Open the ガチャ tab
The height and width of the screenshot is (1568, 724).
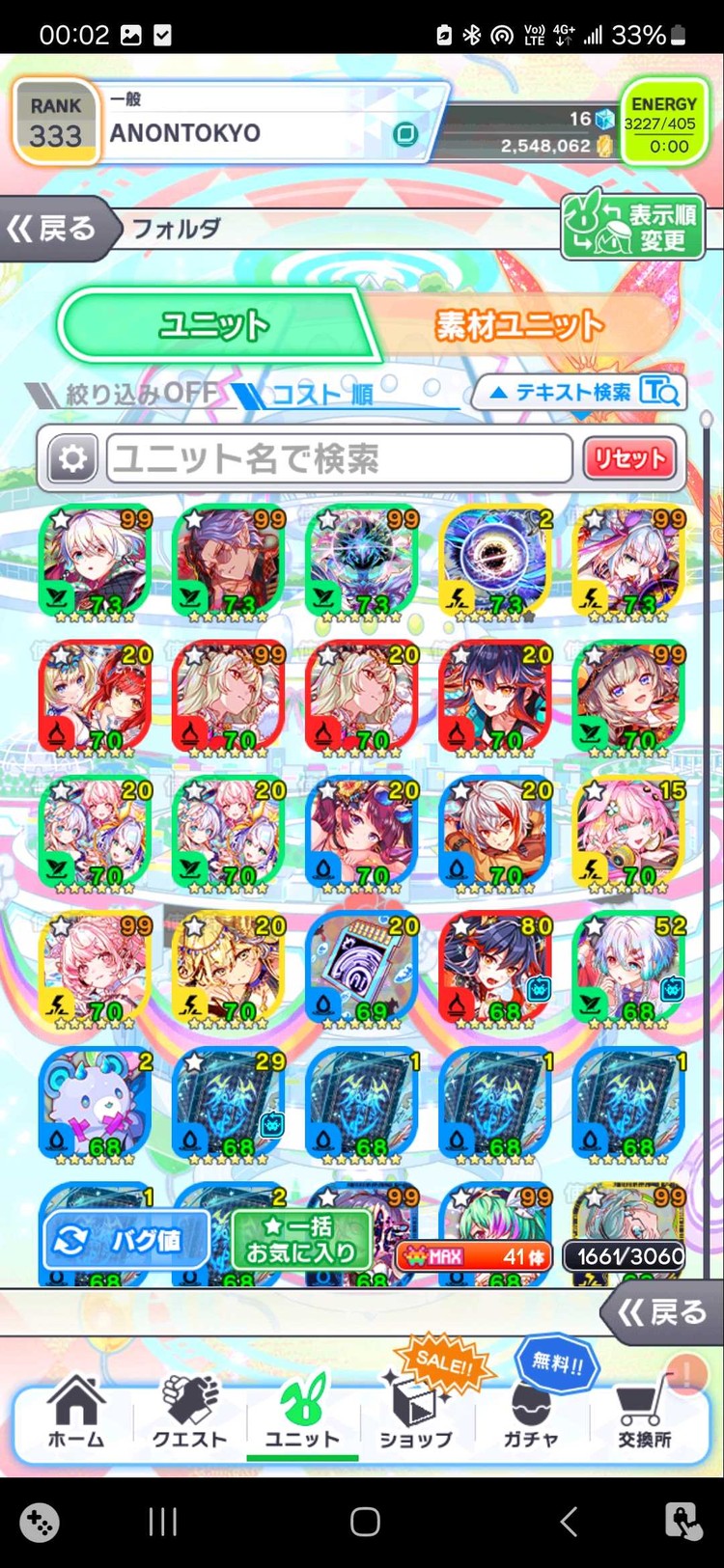(530, 1412)
